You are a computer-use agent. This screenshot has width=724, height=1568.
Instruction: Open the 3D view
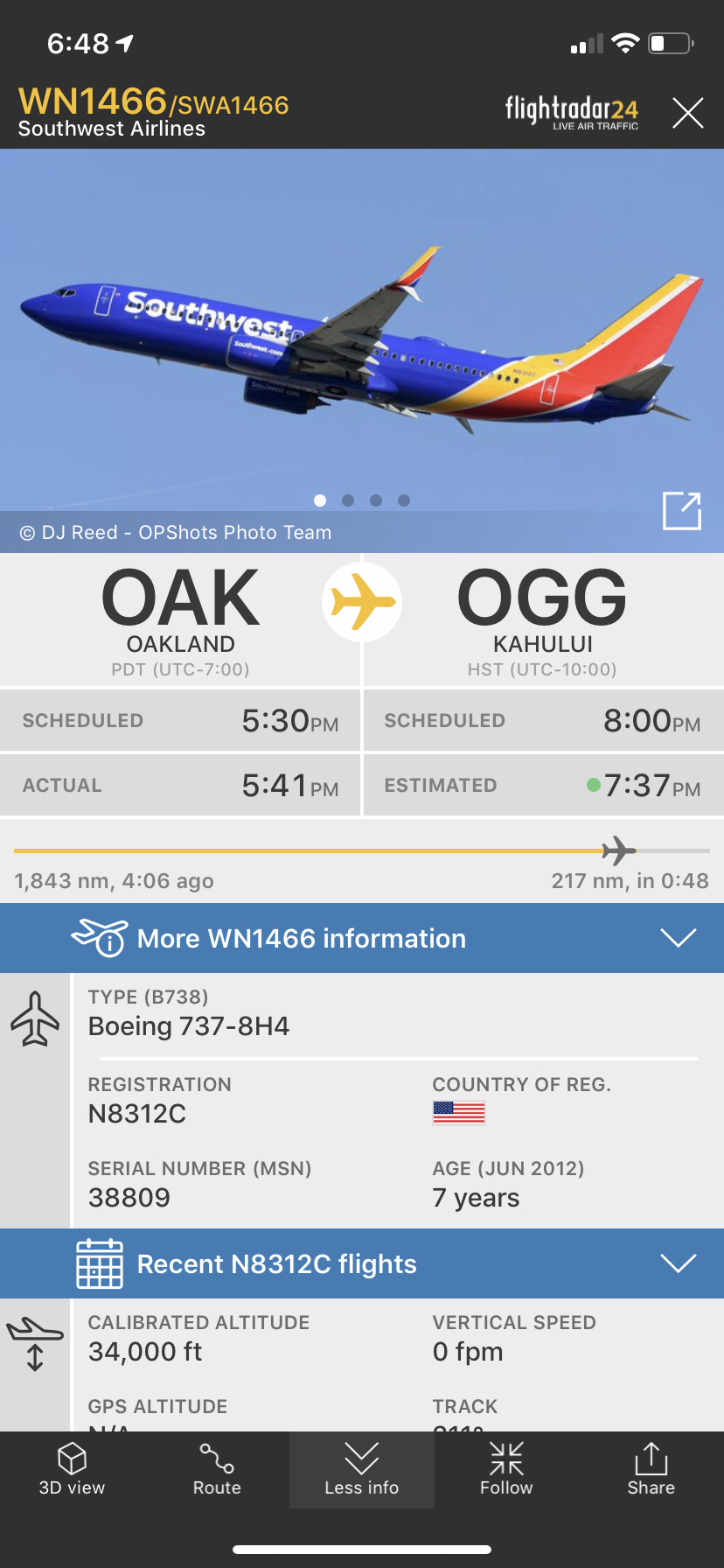pyautogui.click(x=72, y=1470)
